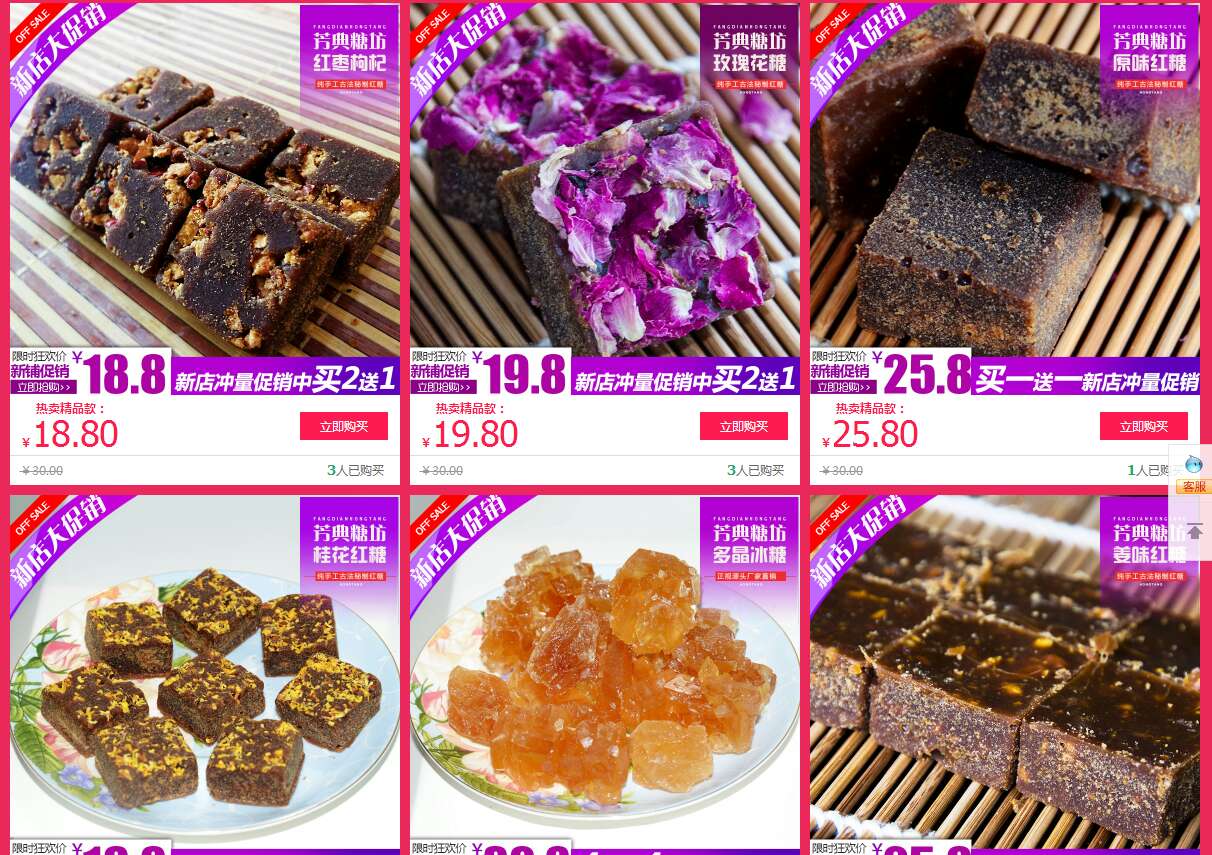The width and height of the screenshot is (1212, 855).
Task: Jump back to top of page
Action: [1194, 532]
